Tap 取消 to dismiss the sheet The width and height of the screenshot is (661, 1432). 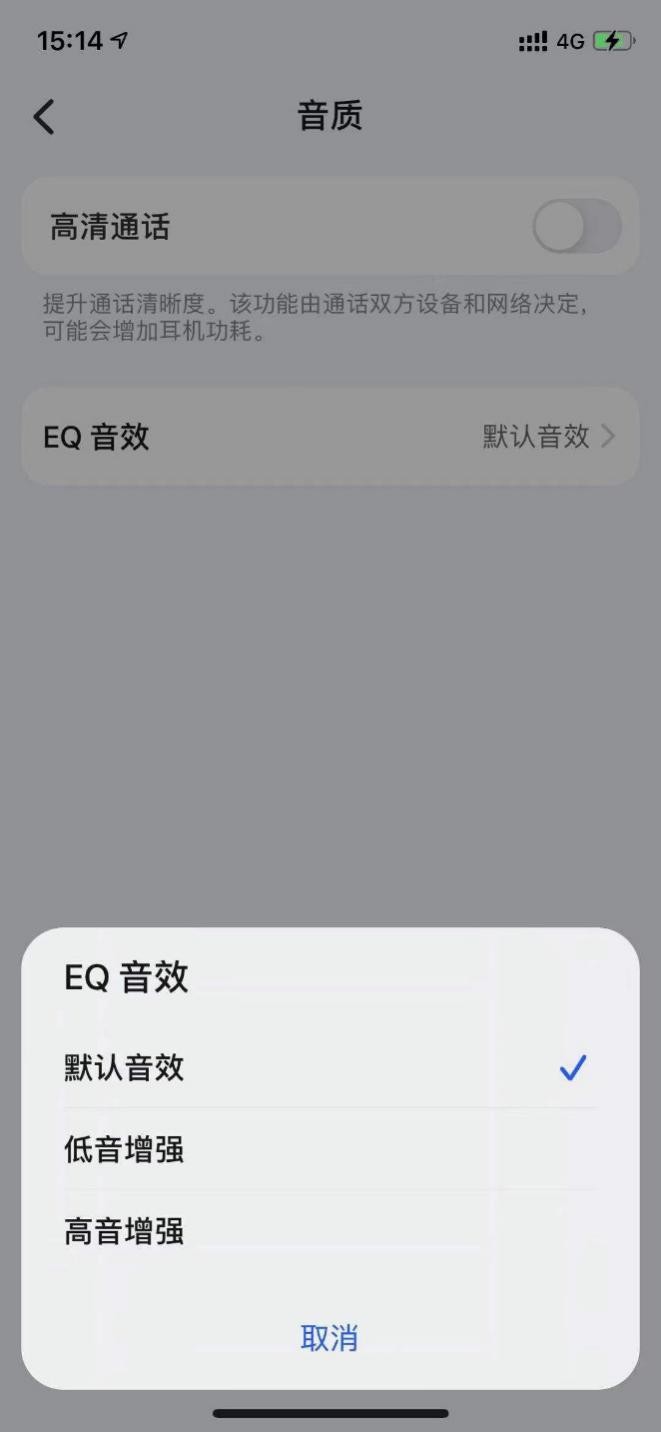330,1338
